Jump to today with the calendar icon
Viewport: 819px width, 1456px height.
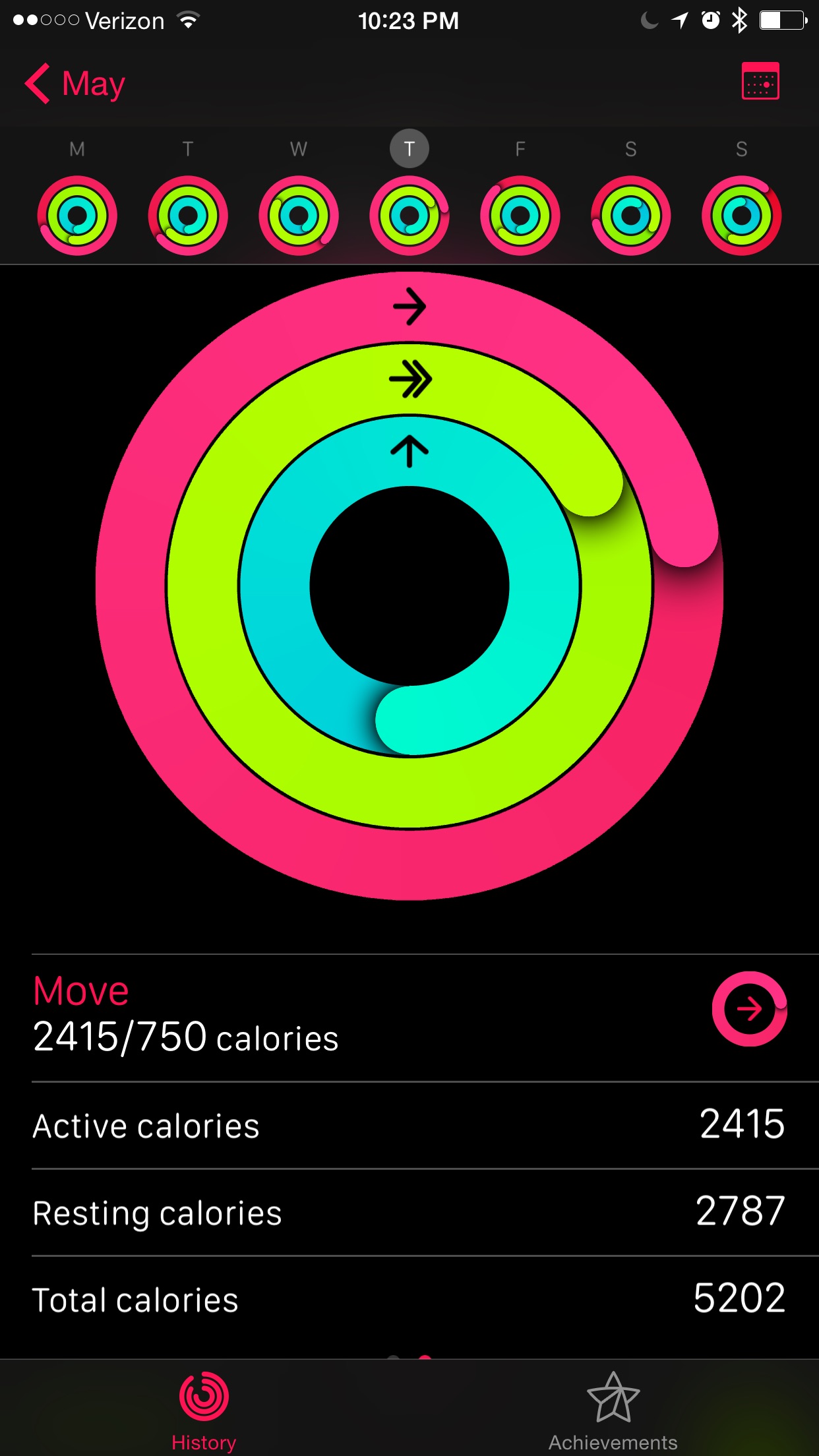pyautogui.click(x=760, y=81)
